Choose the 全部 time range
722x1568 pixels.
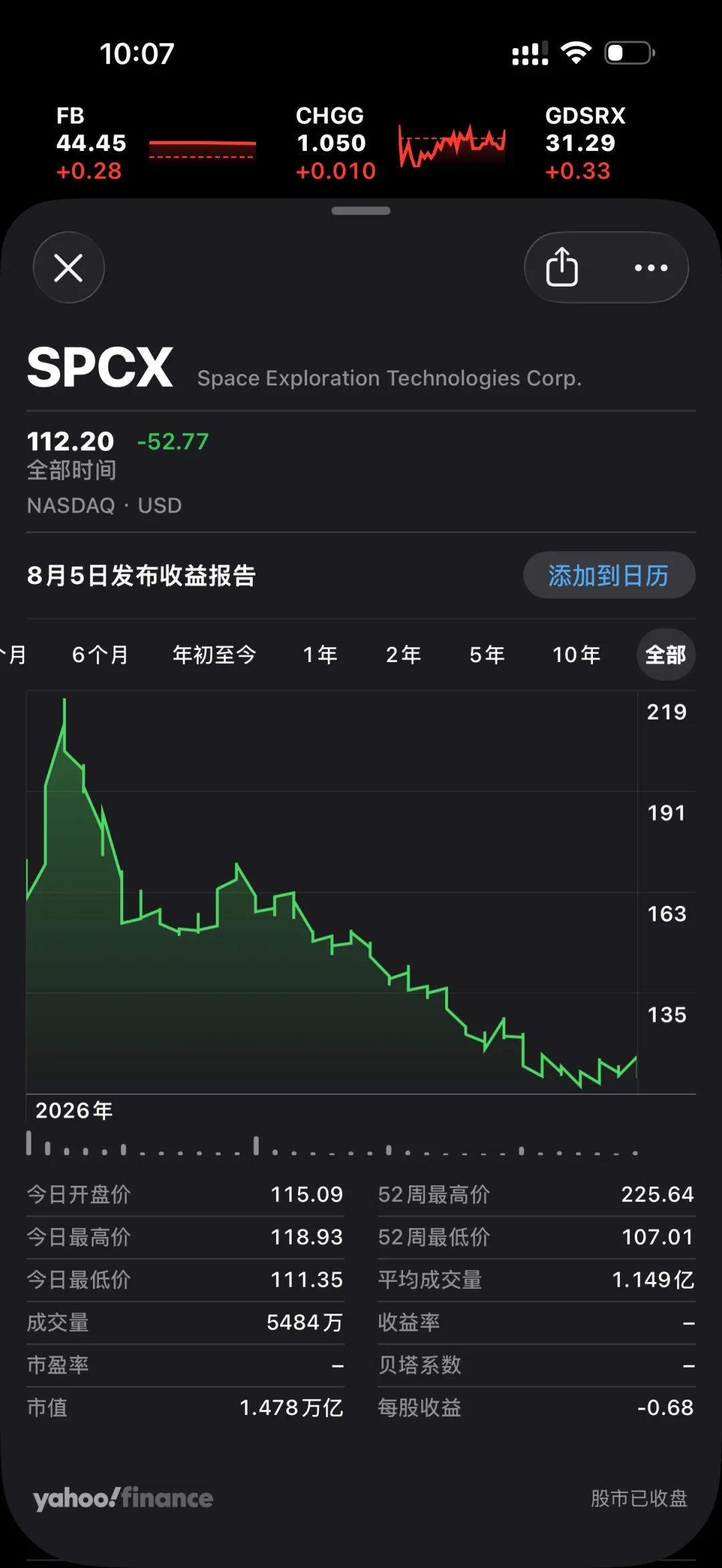[x=666, y=655]
